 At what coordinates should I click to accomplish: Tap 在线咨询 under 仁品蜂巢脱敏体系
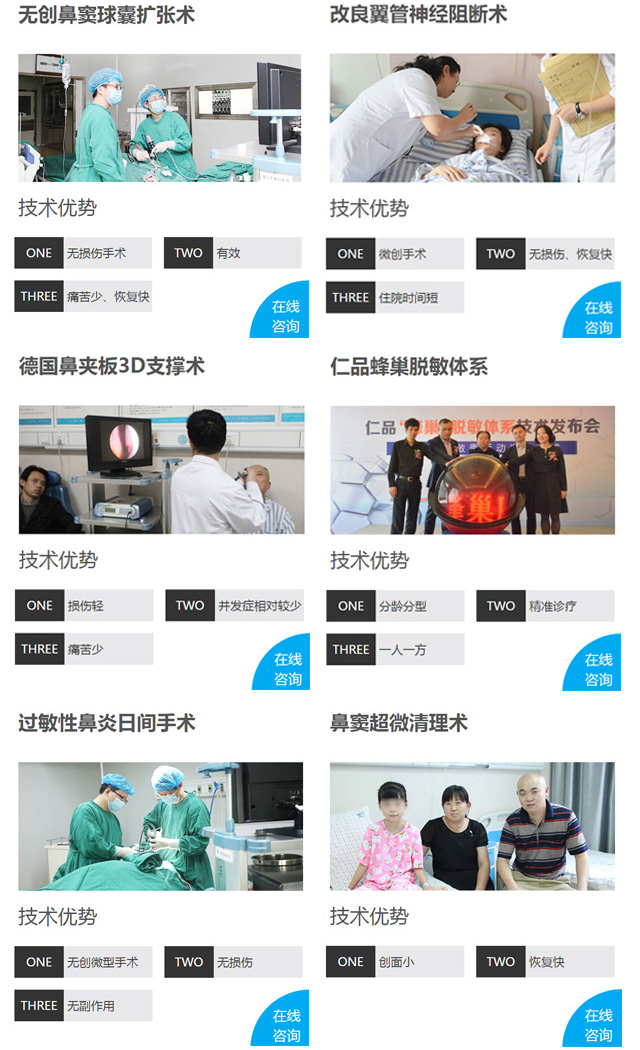(x=598, y=669)
